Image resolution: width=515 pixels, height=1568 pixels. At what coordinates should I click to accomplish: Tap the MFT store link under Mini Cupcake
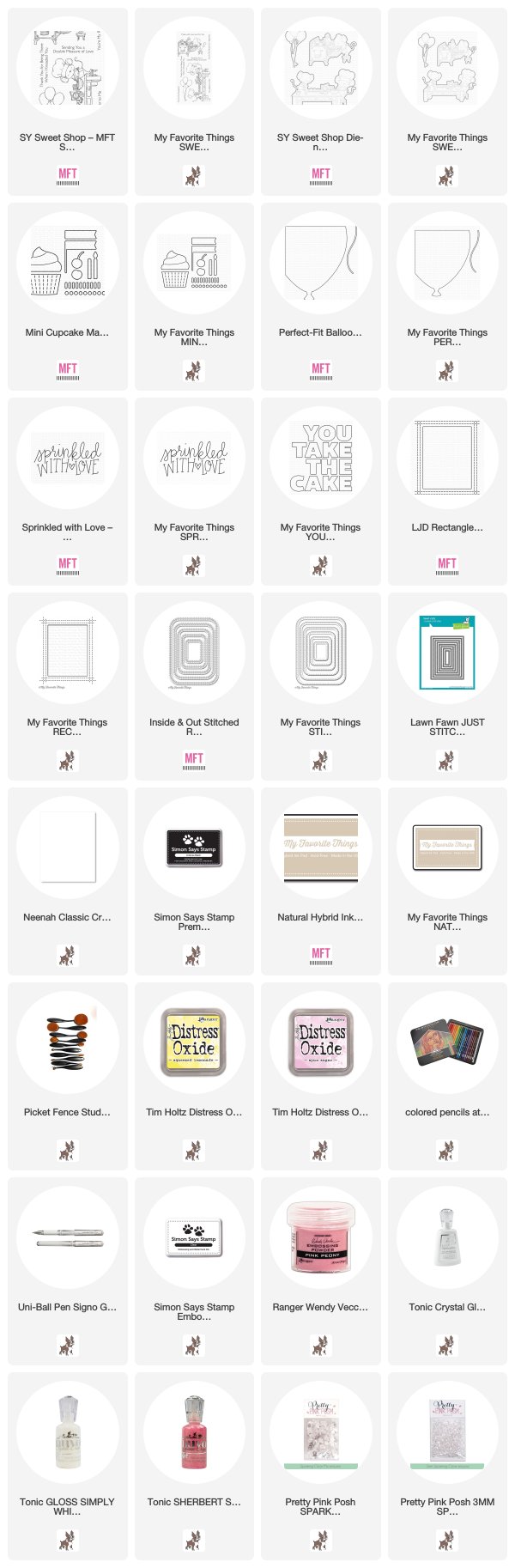68,370
